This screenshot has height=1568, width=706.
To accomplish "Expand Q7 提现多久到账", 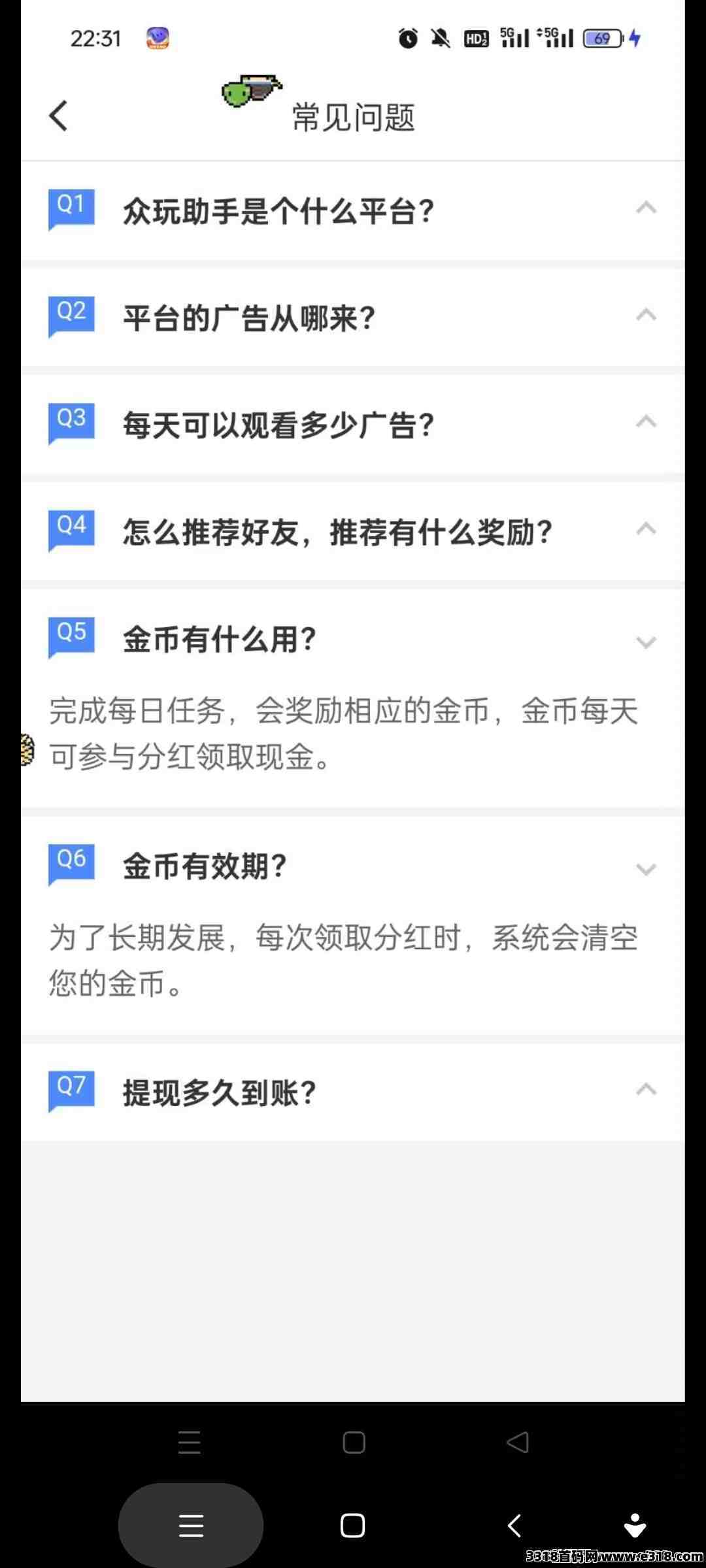I will point(353,1092).
